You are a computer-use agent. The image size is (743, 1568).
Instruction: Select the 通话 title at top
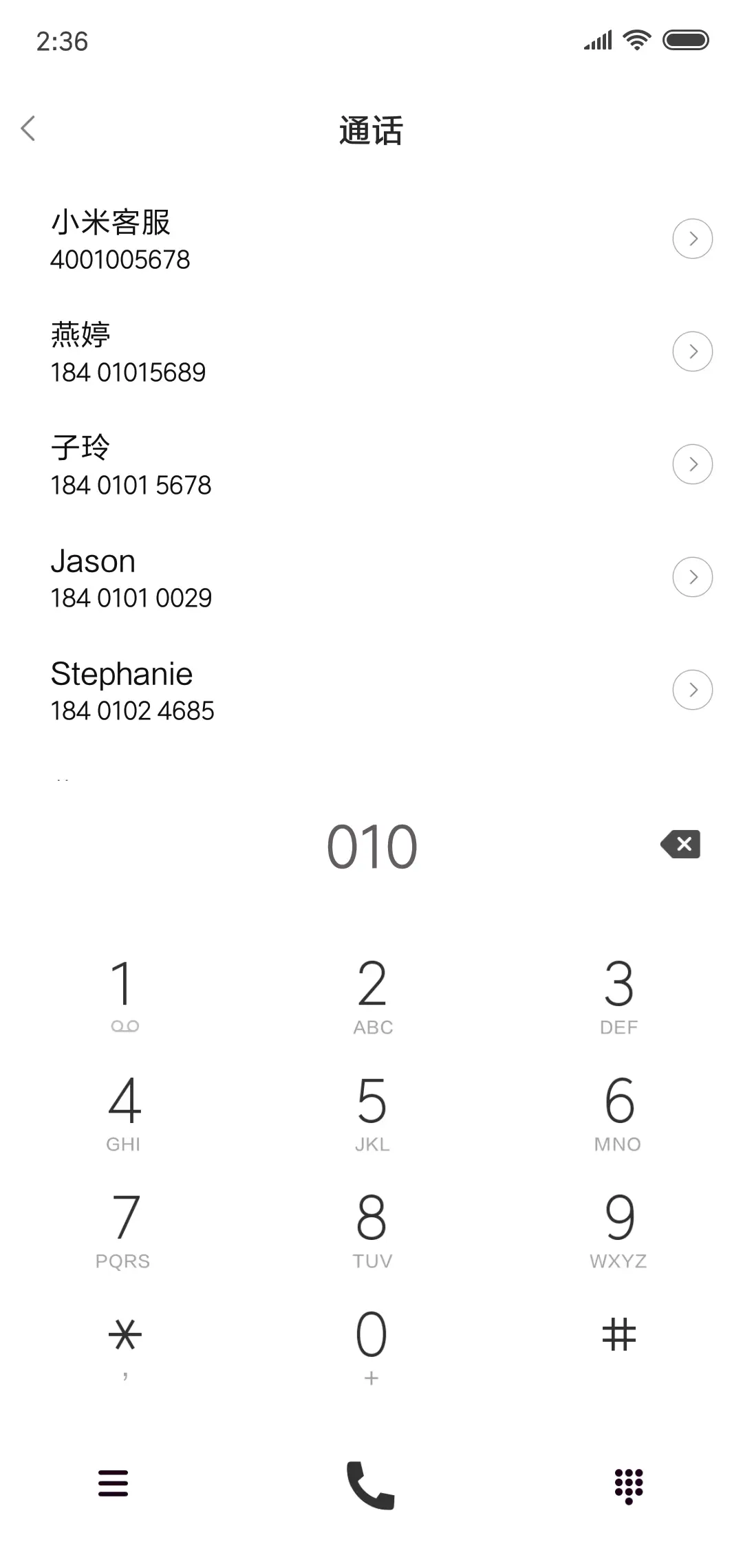pos(371,131)
